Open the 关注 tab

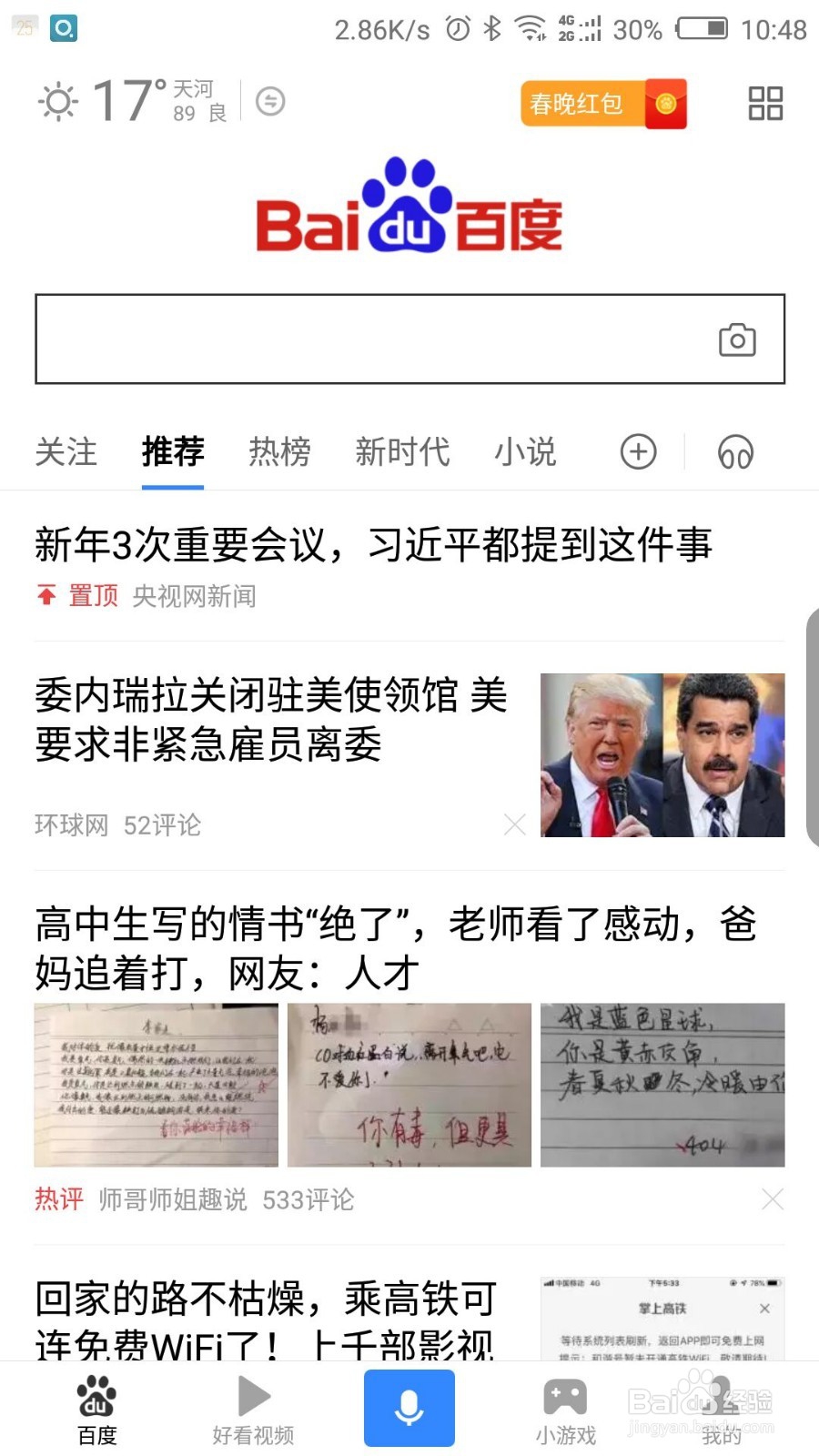coord(66,452)
